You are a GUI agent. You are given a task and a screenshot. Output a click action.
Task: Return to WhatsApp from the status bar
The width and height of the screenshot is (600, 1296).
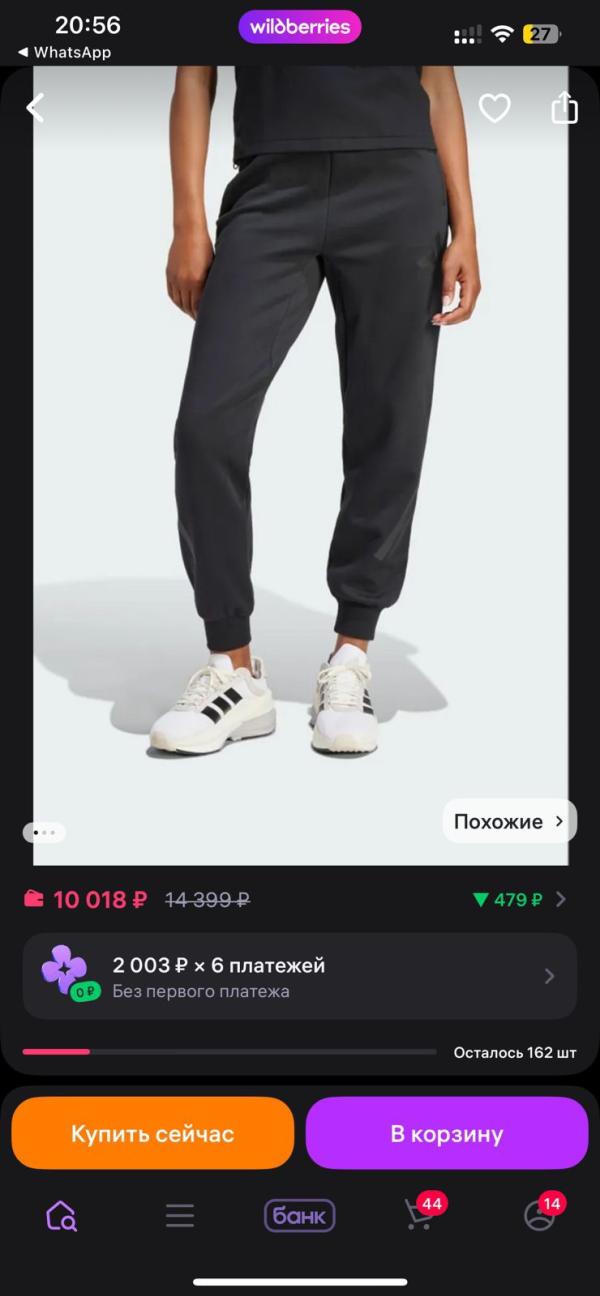tap(64, 52)
